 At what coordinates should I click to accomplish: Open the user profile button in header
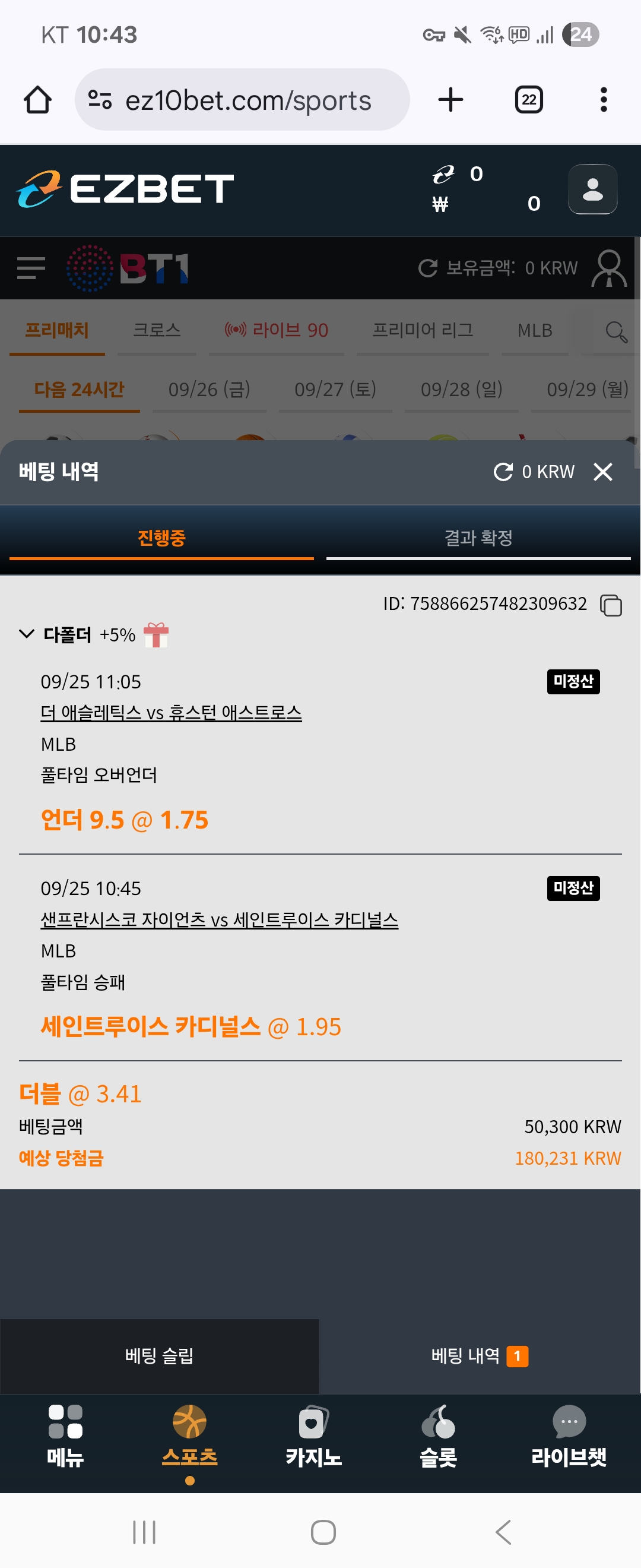pyautogui.click(x=592, y=189)
